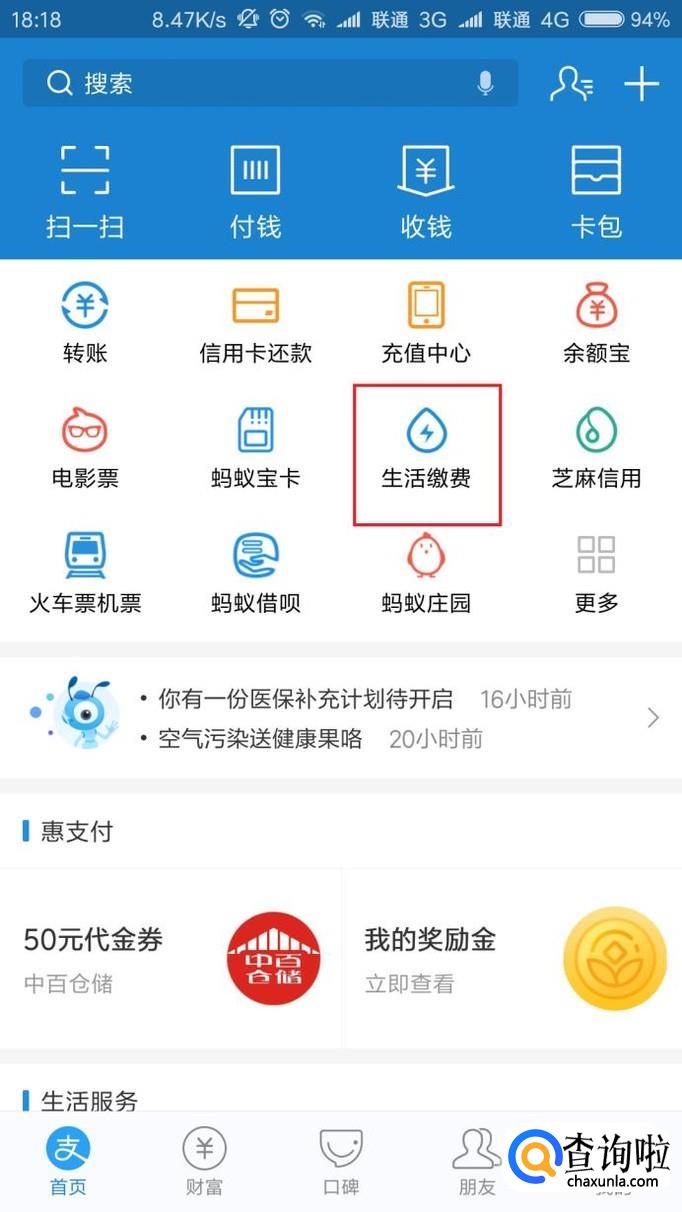Open 付钱 payment code
The width and height of the screenshot is (682, 1212).
[255, 190]
